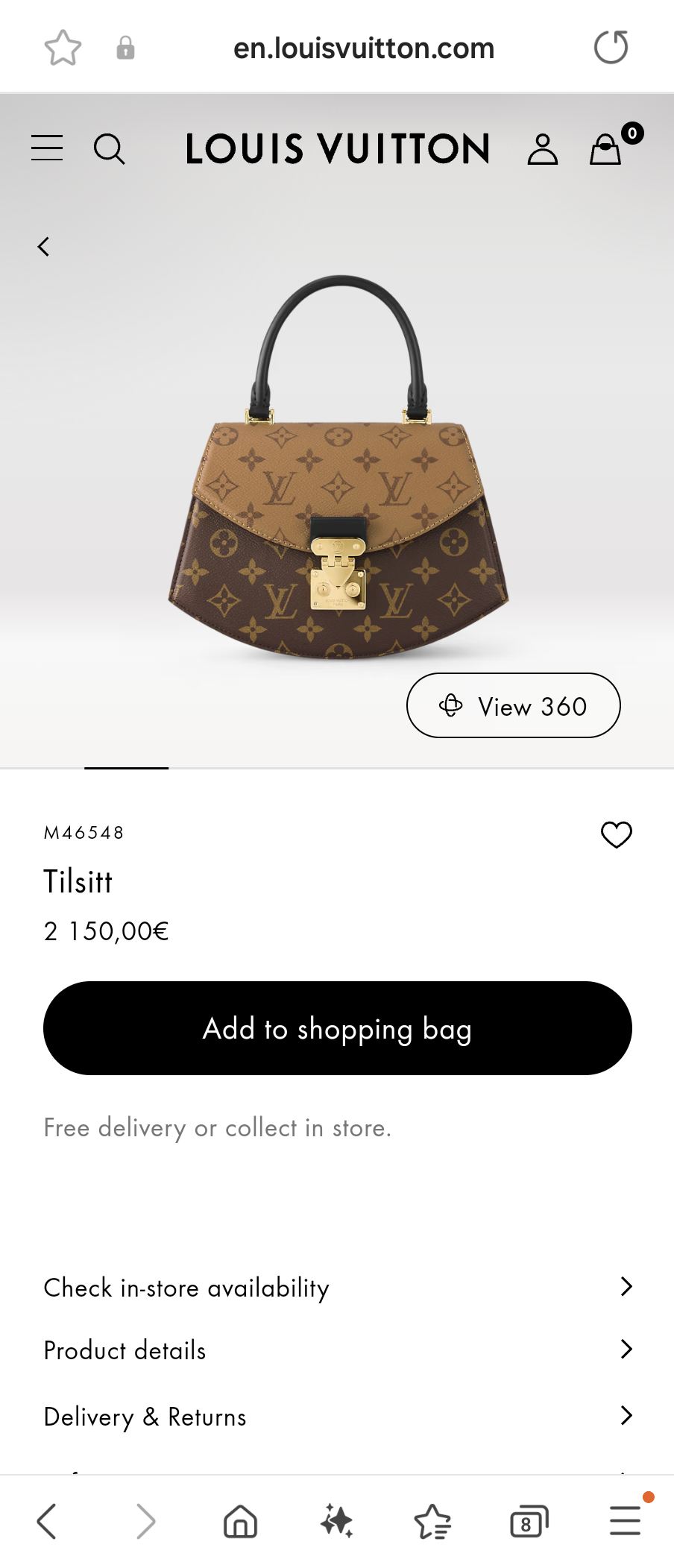Image resolution: width=674 pixels, height=1568 pixels.
Task: Click the Louis Vuitton logo
Action: [x=337, y=148]
